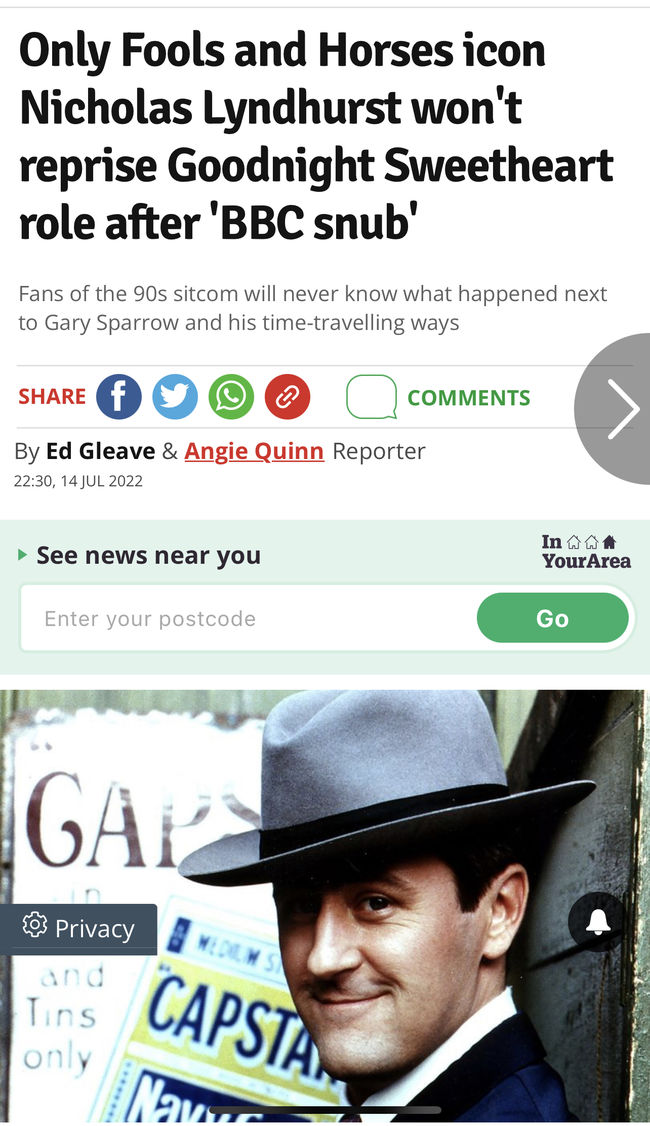Open Angie Quinn's author page
650x1126 pixels.
point(254,451)
